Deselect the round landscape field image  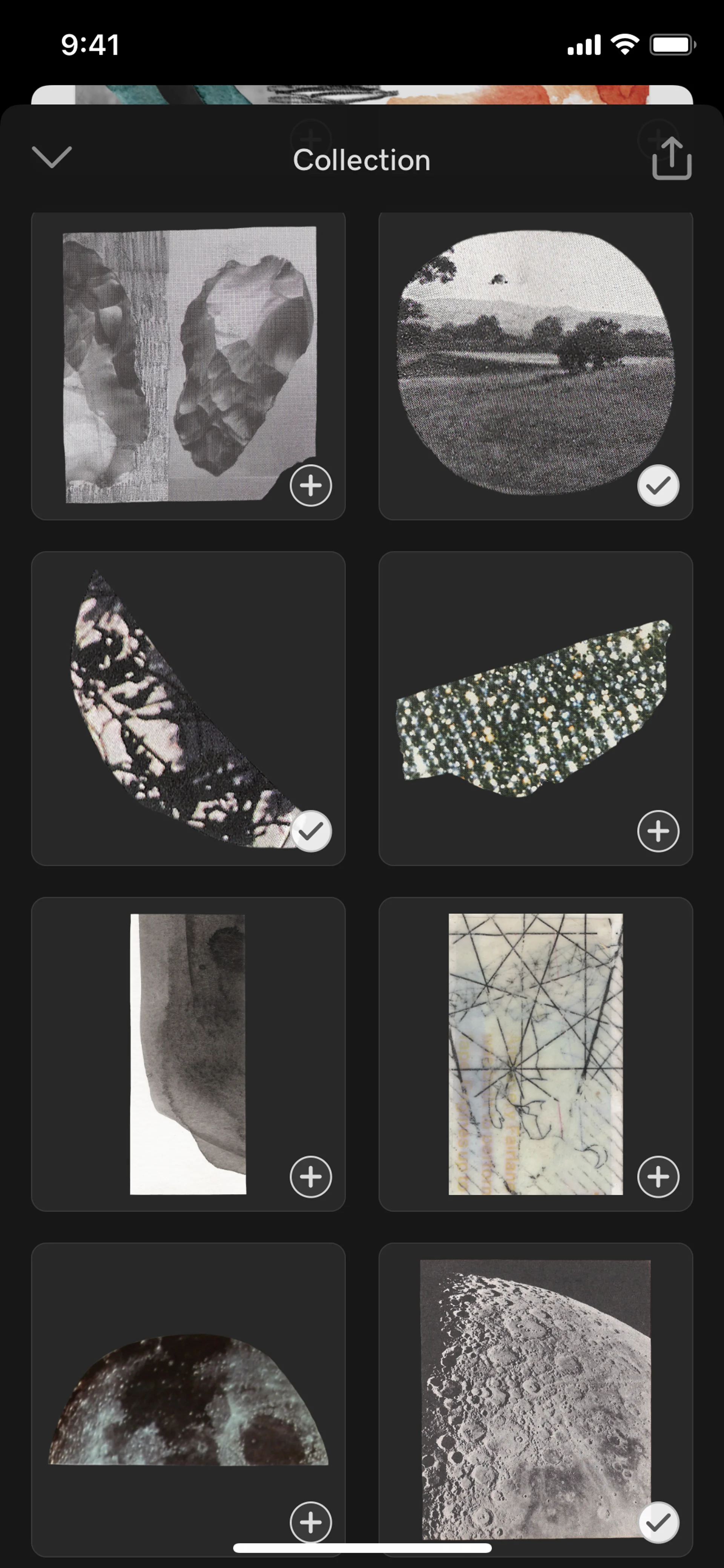(658, 486)
